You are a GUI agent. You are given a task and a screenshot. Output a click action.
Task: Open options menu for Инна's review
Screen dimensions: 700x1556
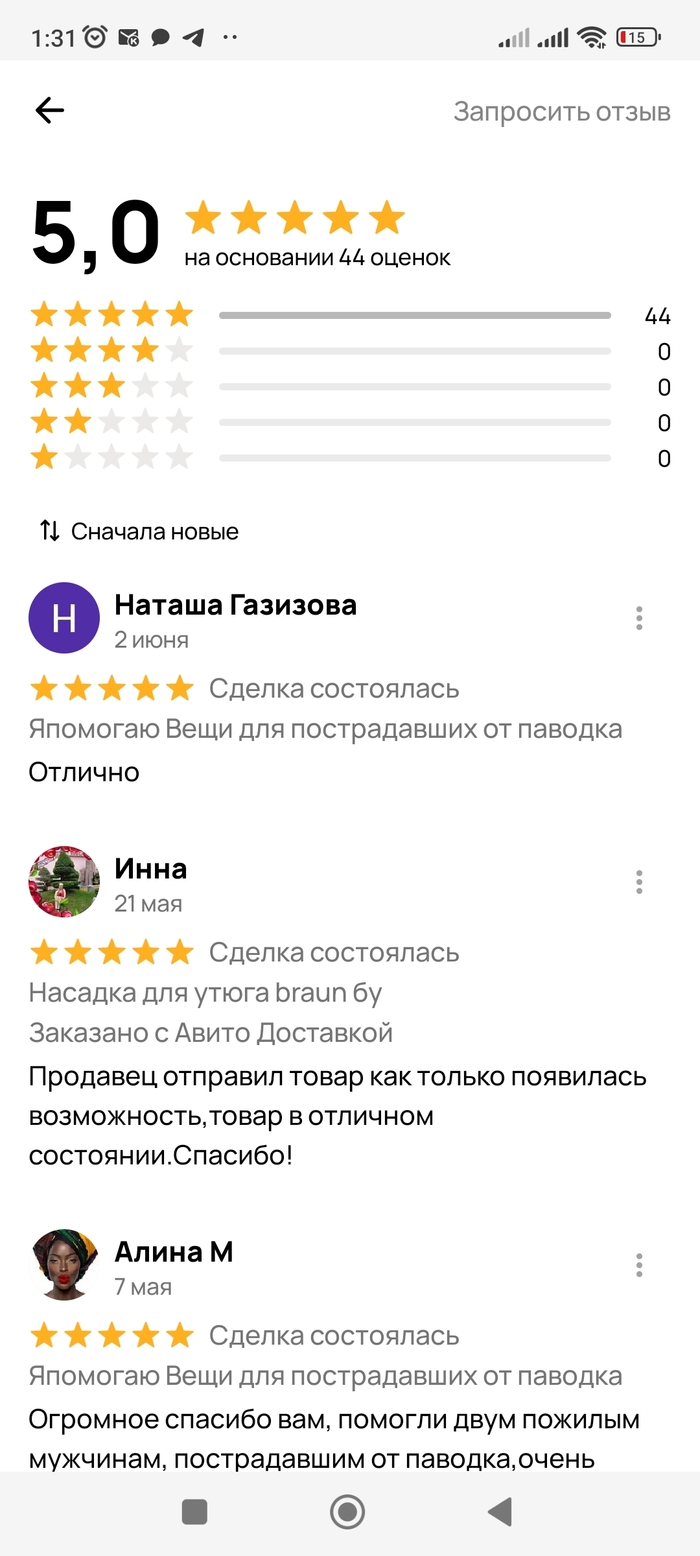tap(639, 882)
